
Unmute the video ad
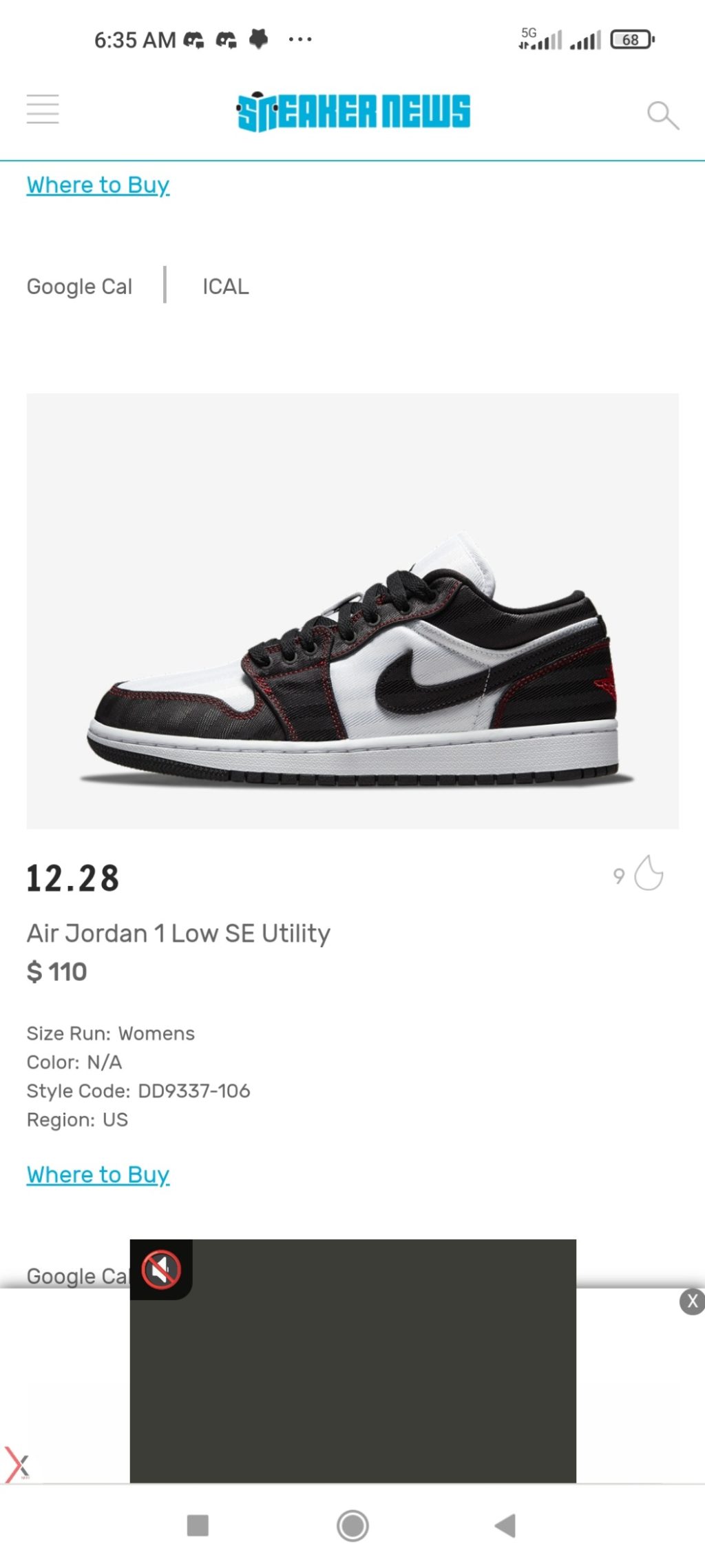pyautogui.click(x=161, y=1269)
